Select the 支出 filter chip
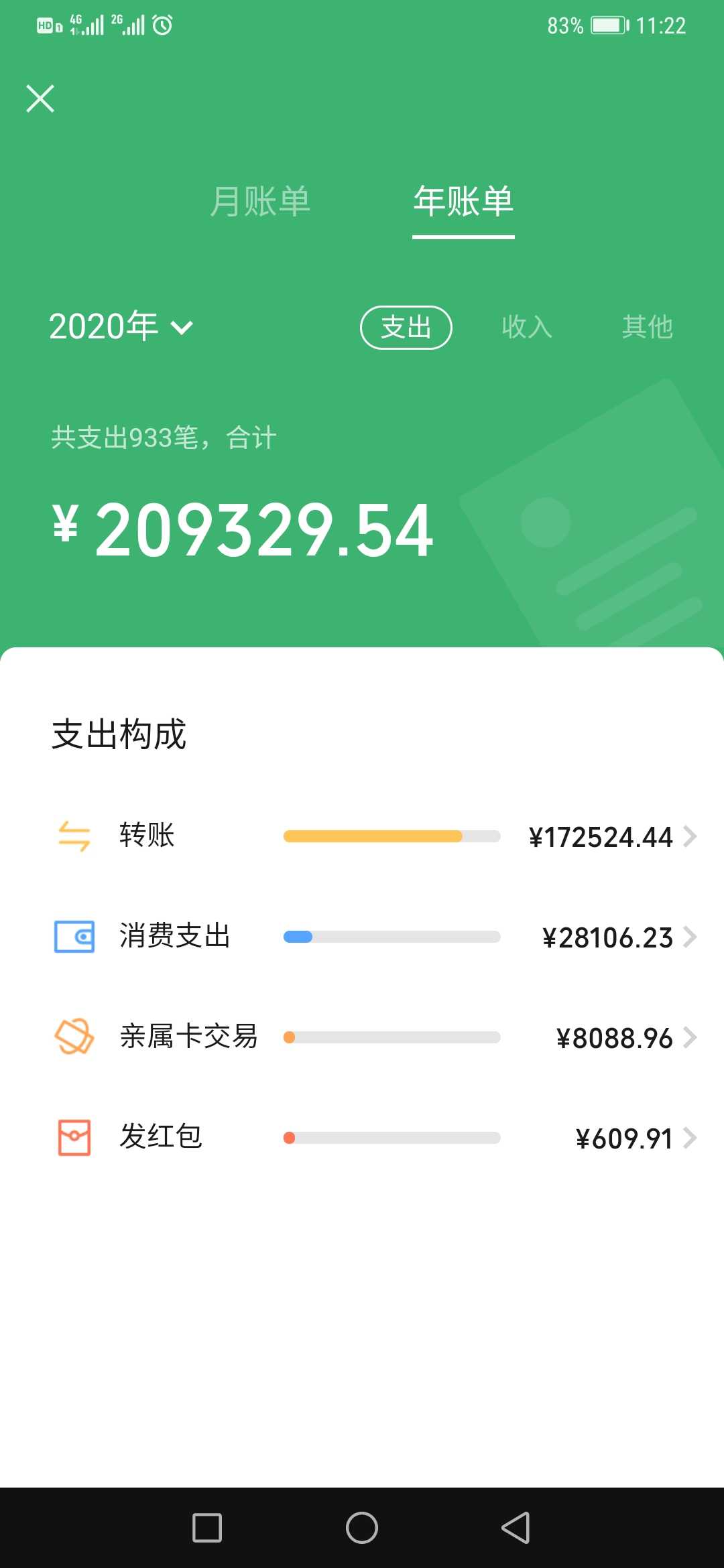 coord(406,328)
